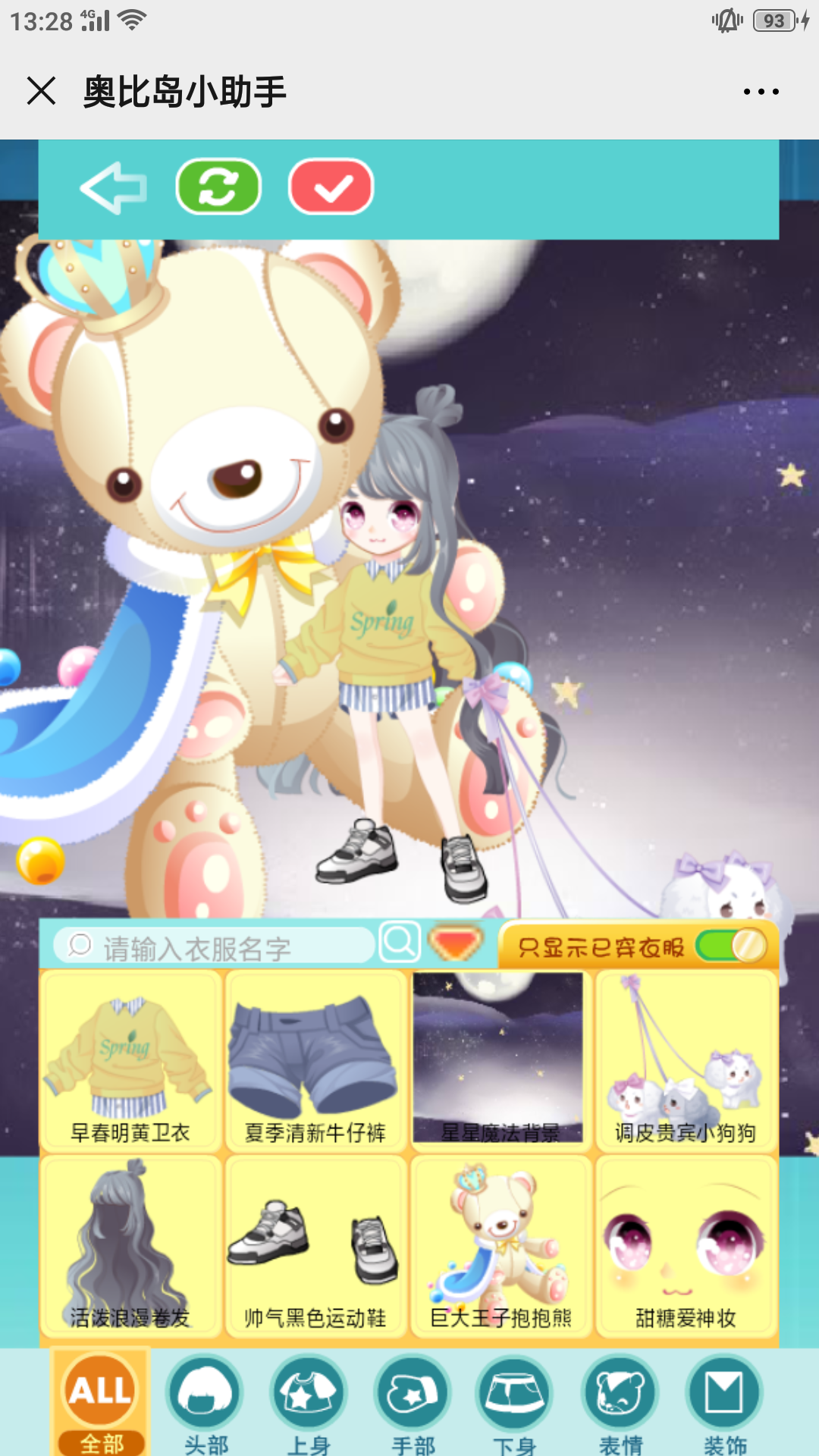The width and height of the screenshot is (819, 1456).
Task: Pick the 活泼浪漫卷发 hairstyle
Action: click(x=130, y=1247)
